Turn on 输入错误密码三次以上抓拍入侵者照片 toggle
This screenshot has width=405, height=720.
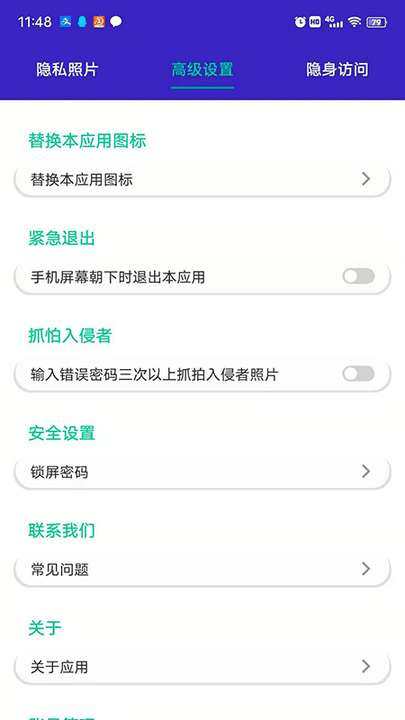tap(358, 374)
